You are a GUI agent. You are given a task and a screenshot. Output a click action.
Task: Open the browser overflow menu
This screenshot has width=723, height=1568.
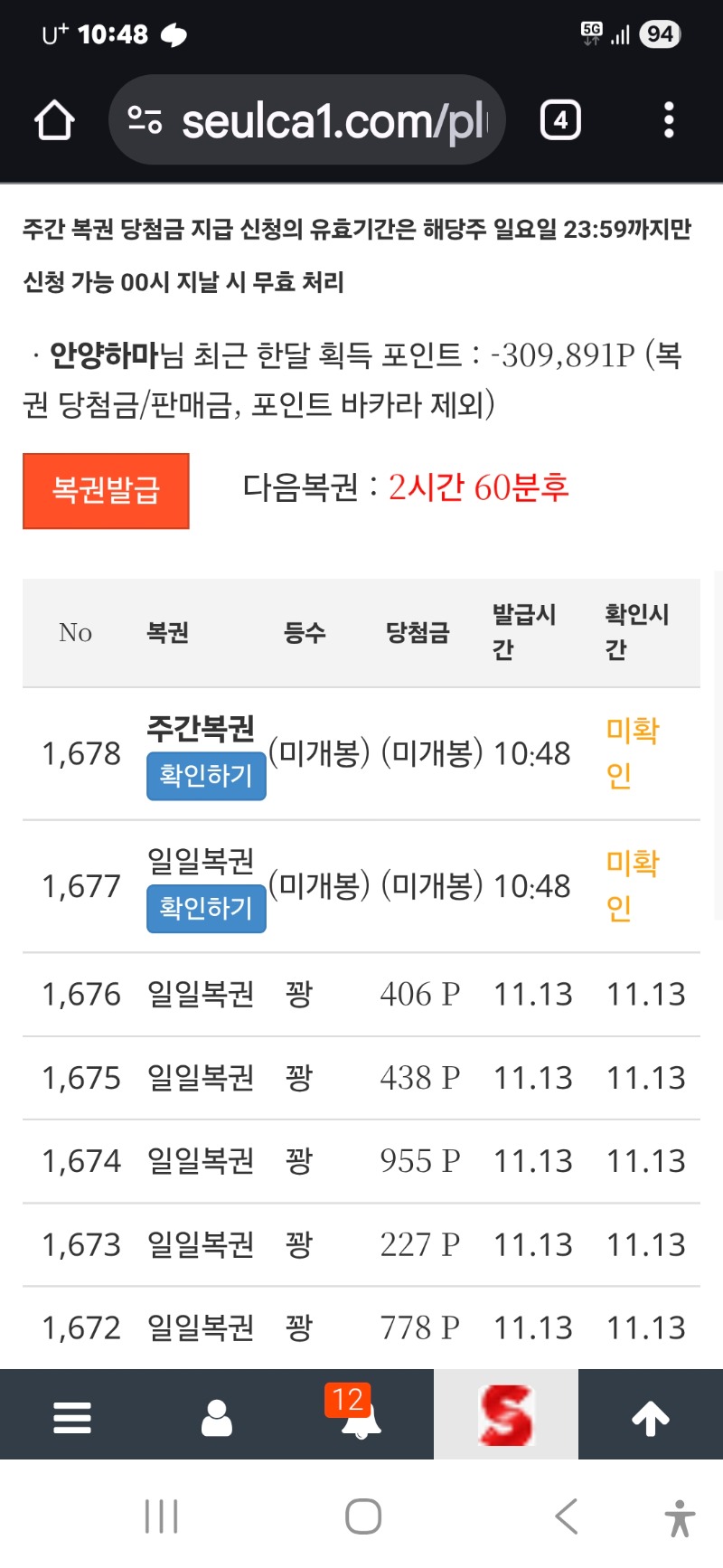[669, 120]
